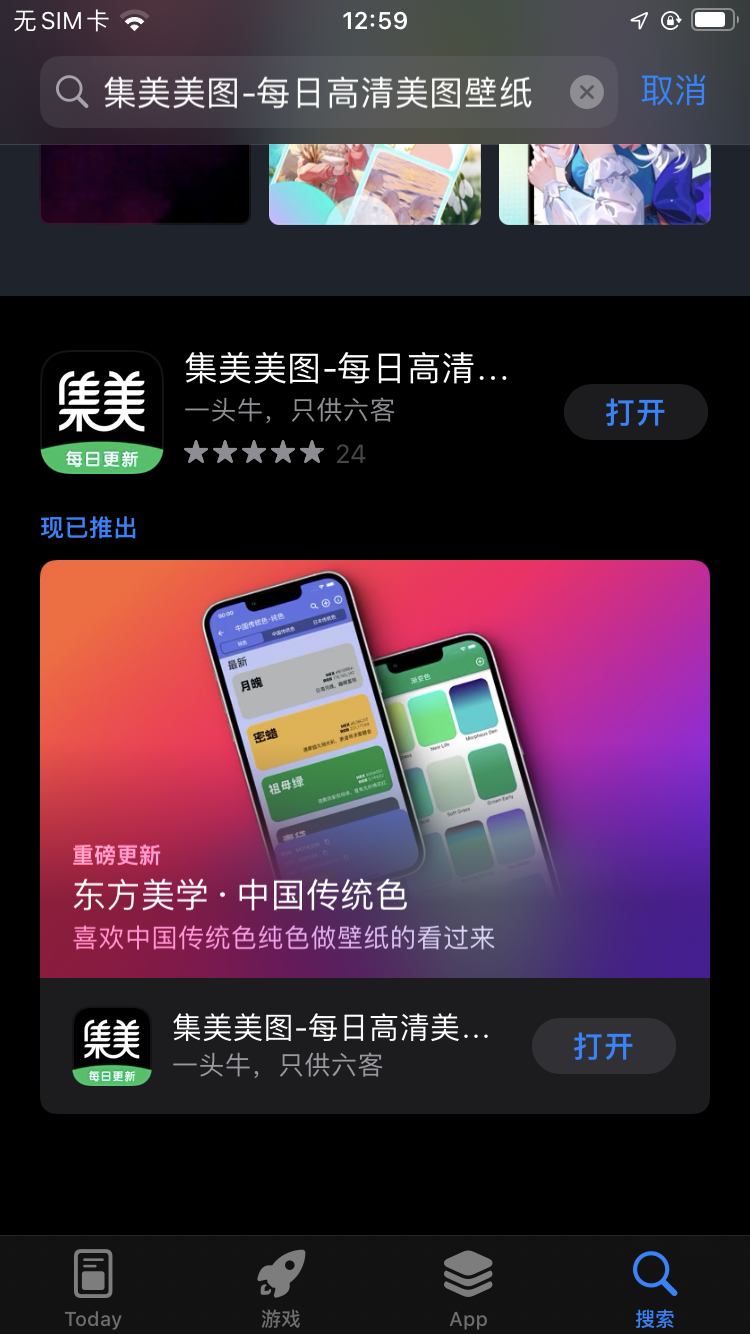The width and height of the screenshot is (750, 1334).
Task: Open 集美美图 from the top search result
Action: coord(636,412)
